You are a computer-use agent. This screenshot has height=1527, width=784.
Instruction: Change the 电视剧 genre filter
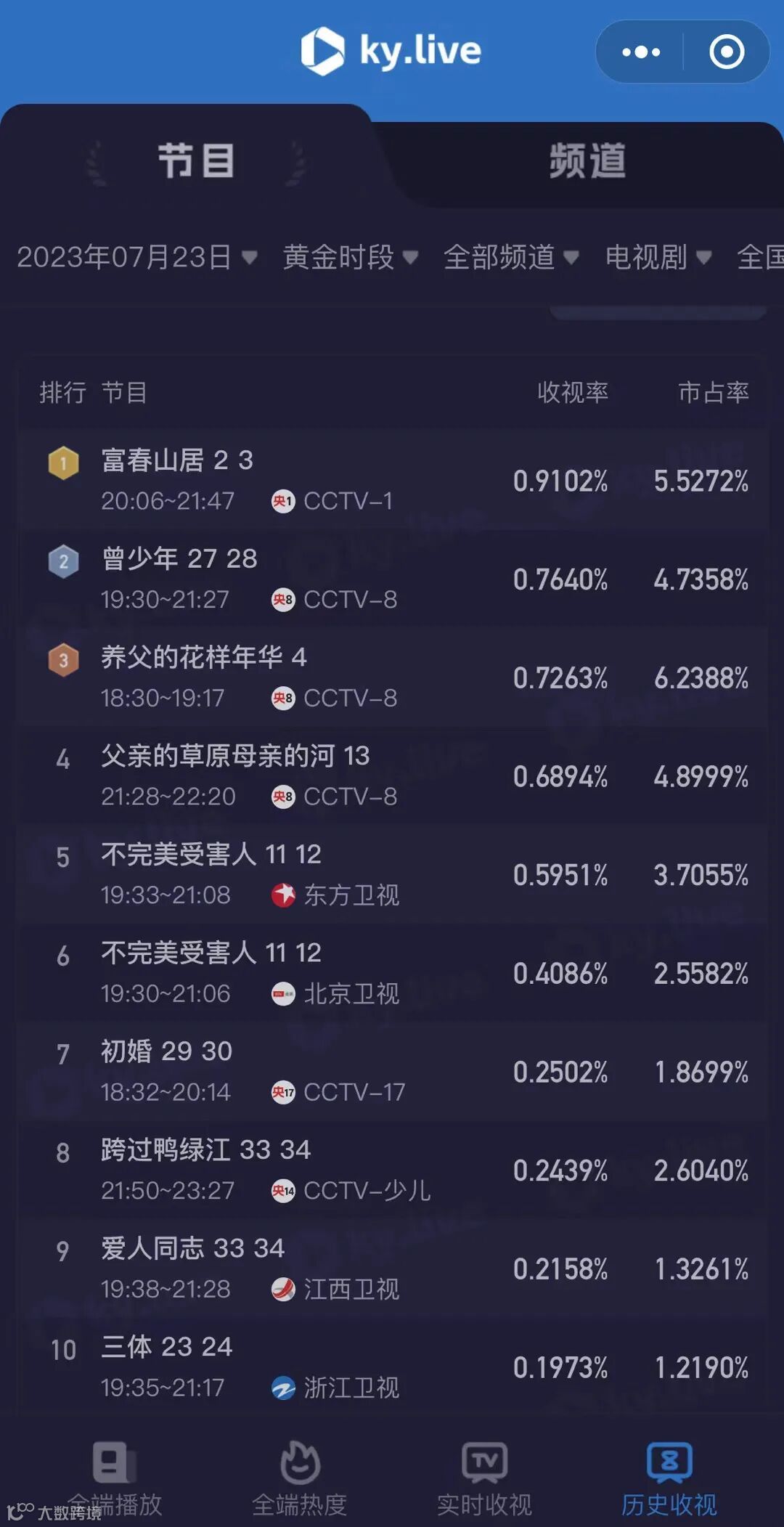(x=658, y=257)
